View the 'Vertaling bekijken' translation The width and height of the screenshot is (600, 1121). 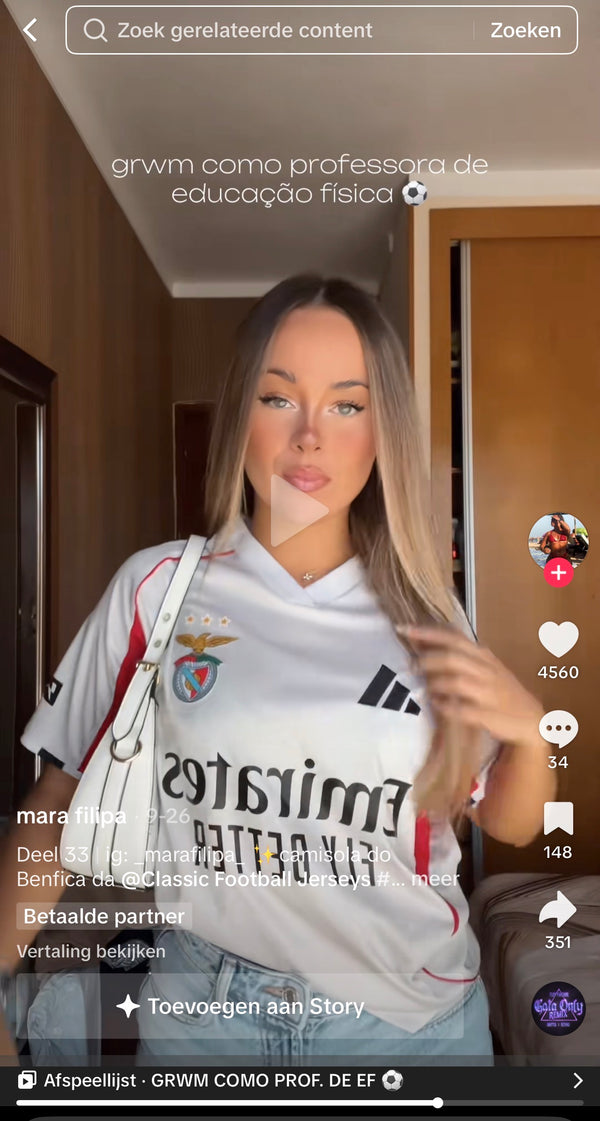(91, 951)
